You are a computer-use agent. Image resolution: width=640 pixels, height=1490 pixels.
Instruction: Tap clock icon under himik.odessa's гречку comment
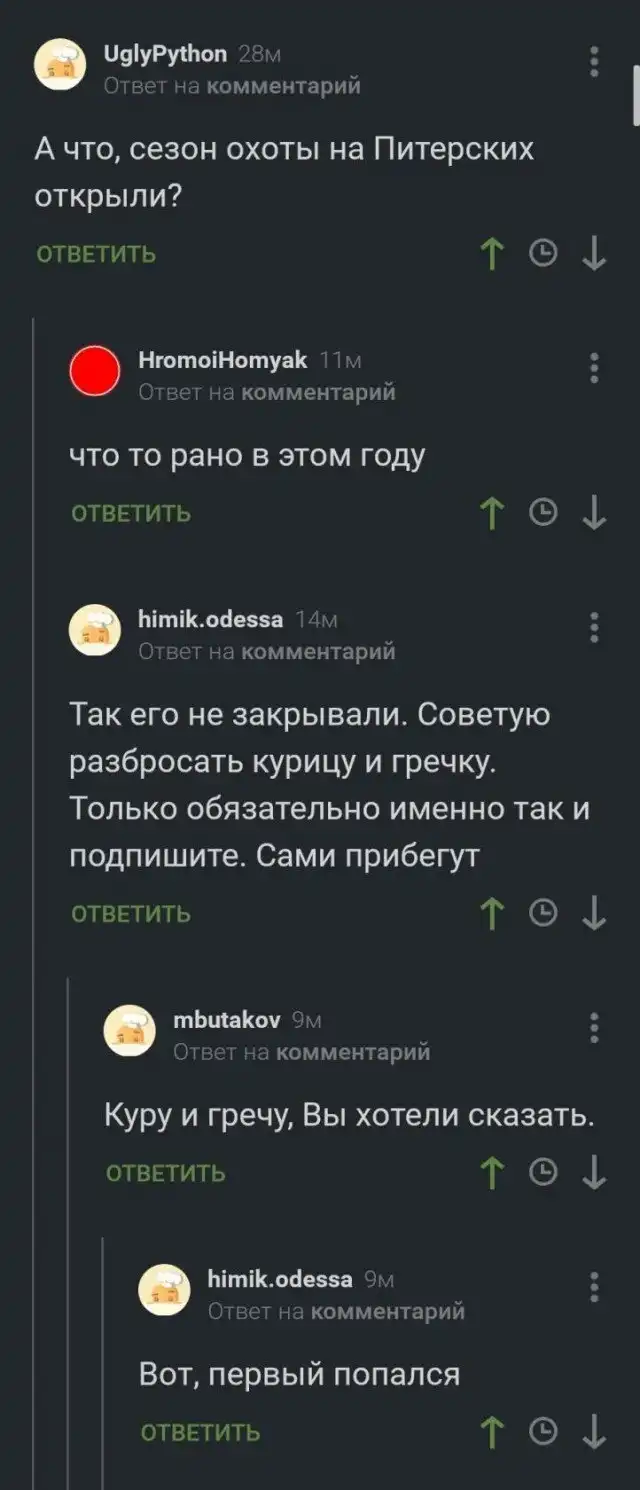point(542,912)
